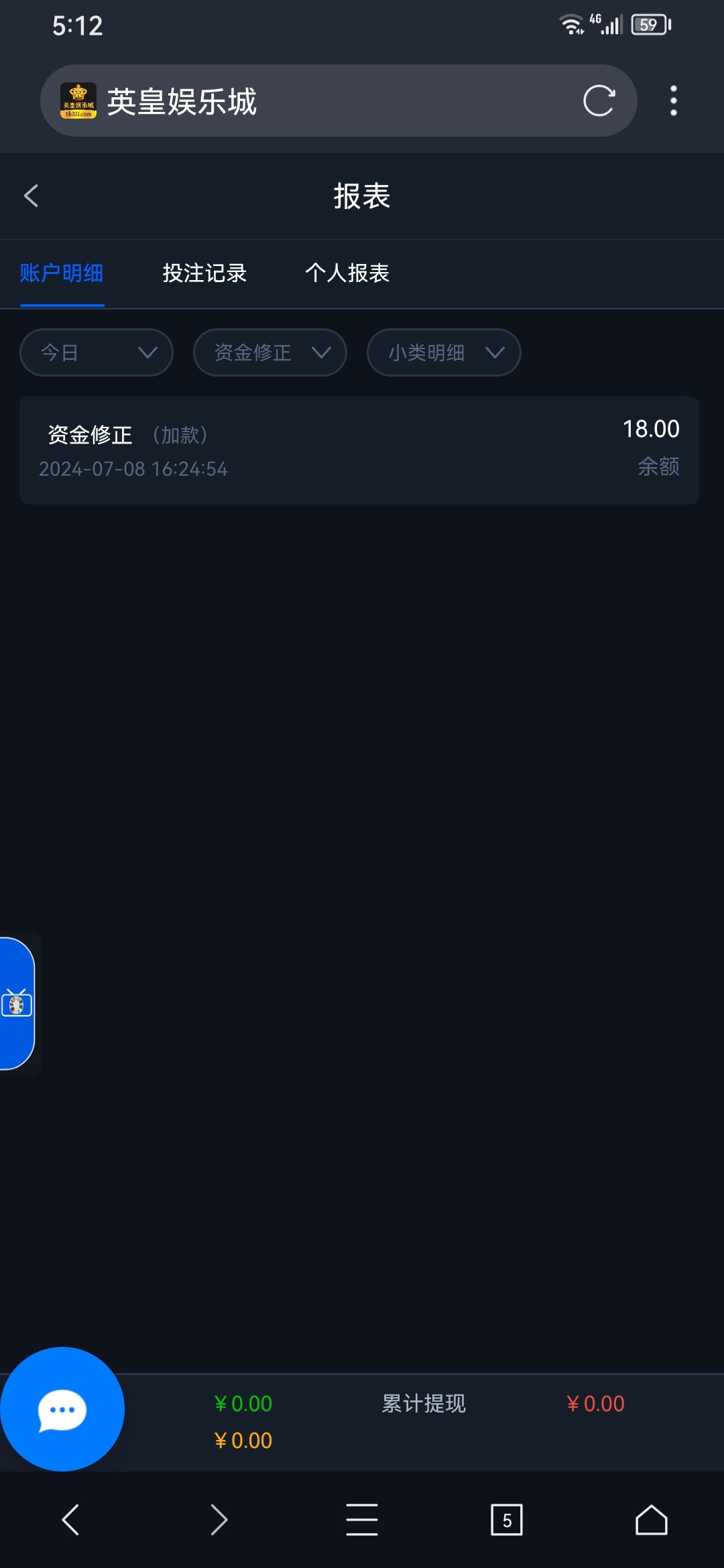Open the browser tabs switcher showing 5
The height and width of the screenshot is (1568, 724).
point(507,1520)
